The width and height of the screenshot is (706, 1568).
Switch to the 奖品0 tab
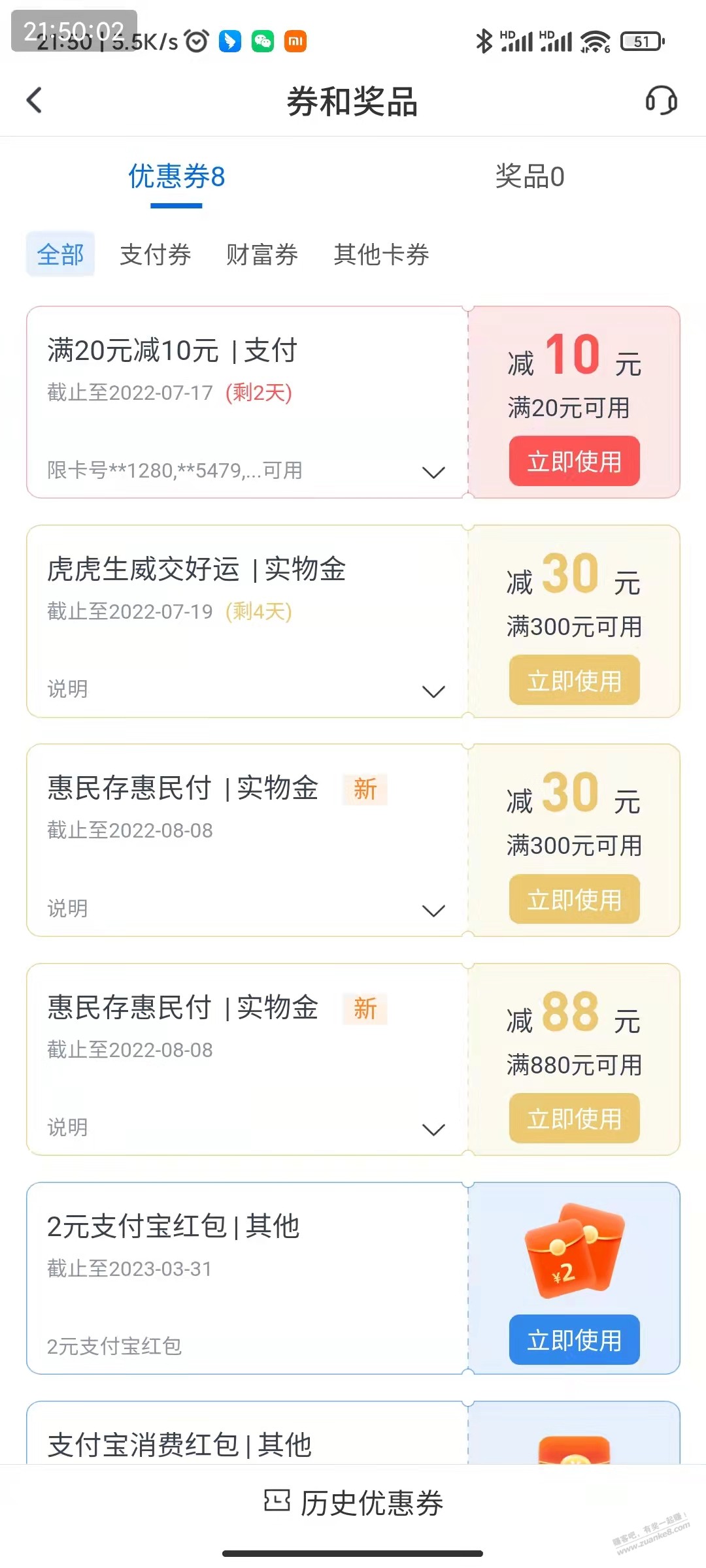(529, 176)
